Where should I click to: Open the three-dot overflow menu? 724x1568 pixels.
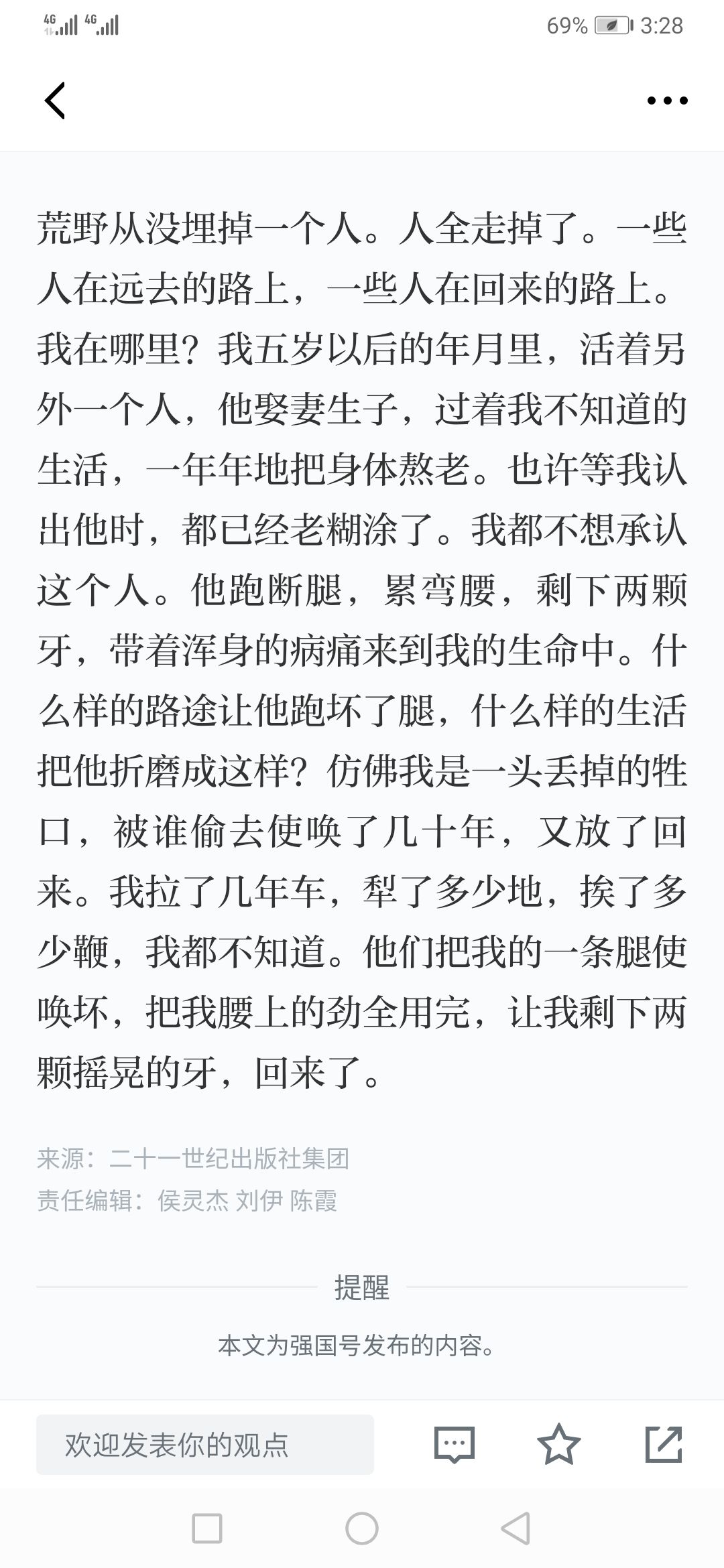click(667, 101)
